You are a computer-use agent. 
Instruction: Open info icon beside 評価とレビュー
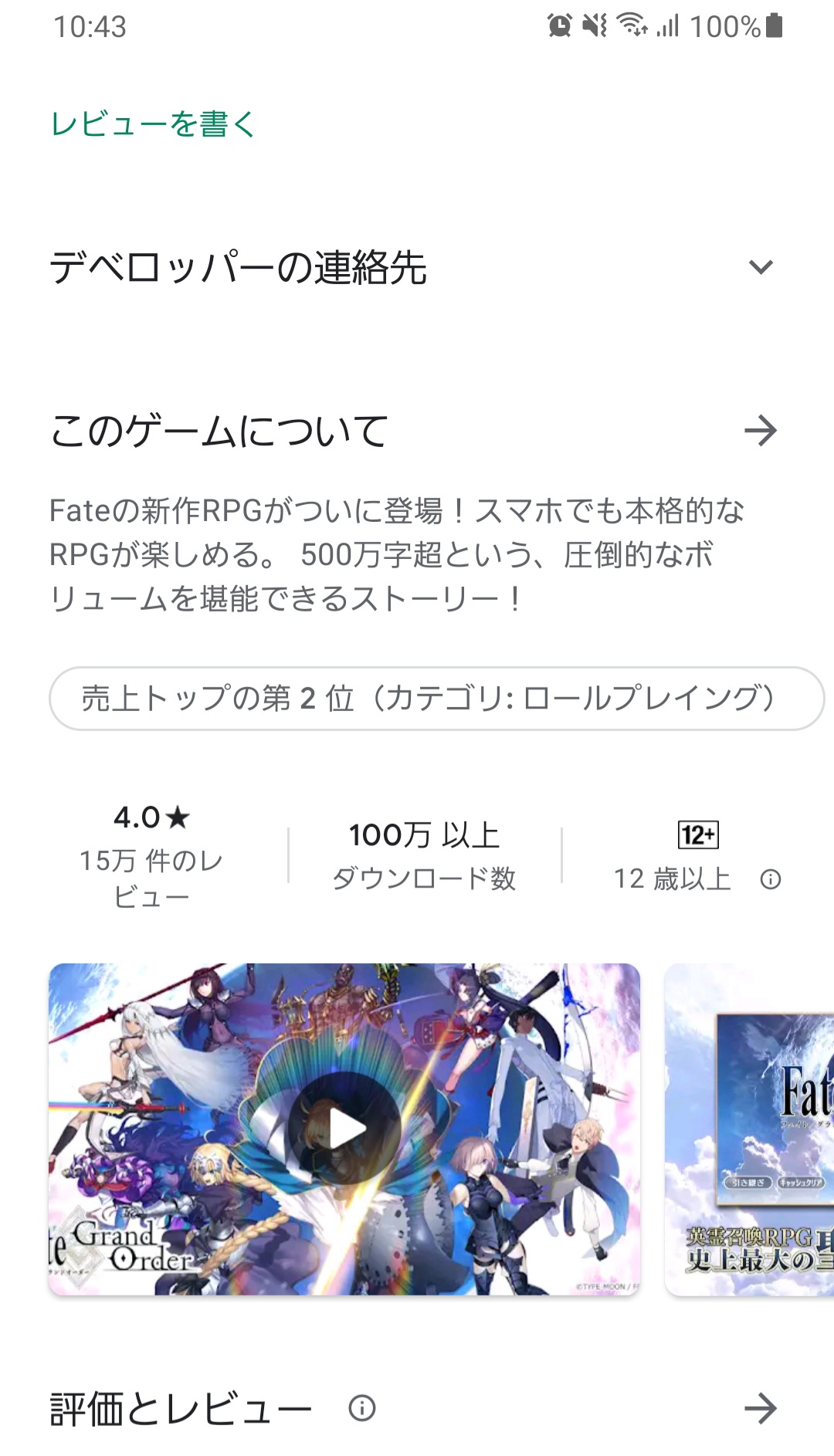click(362, 1409)
